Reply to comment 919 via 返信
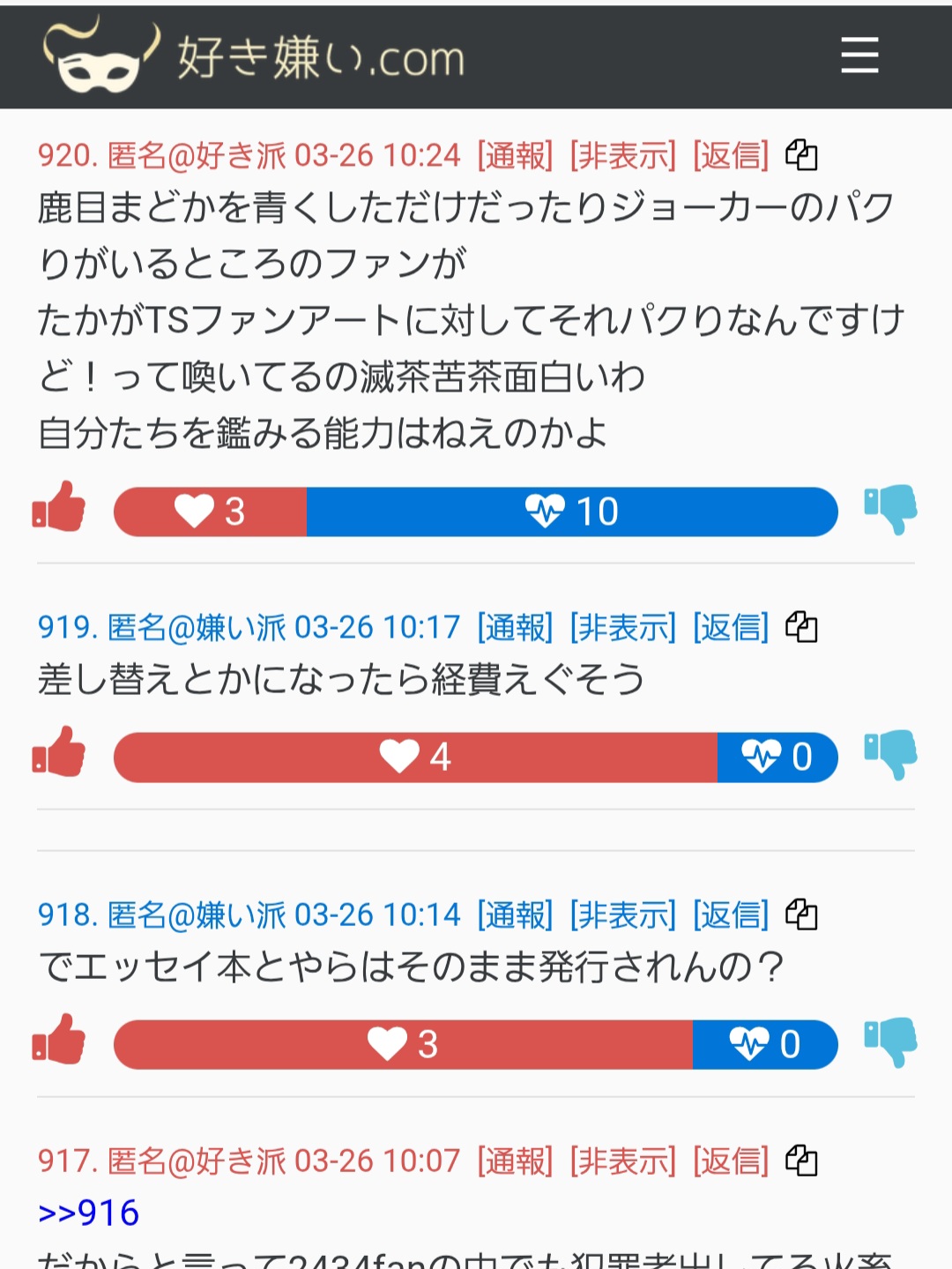 [731, 628]
